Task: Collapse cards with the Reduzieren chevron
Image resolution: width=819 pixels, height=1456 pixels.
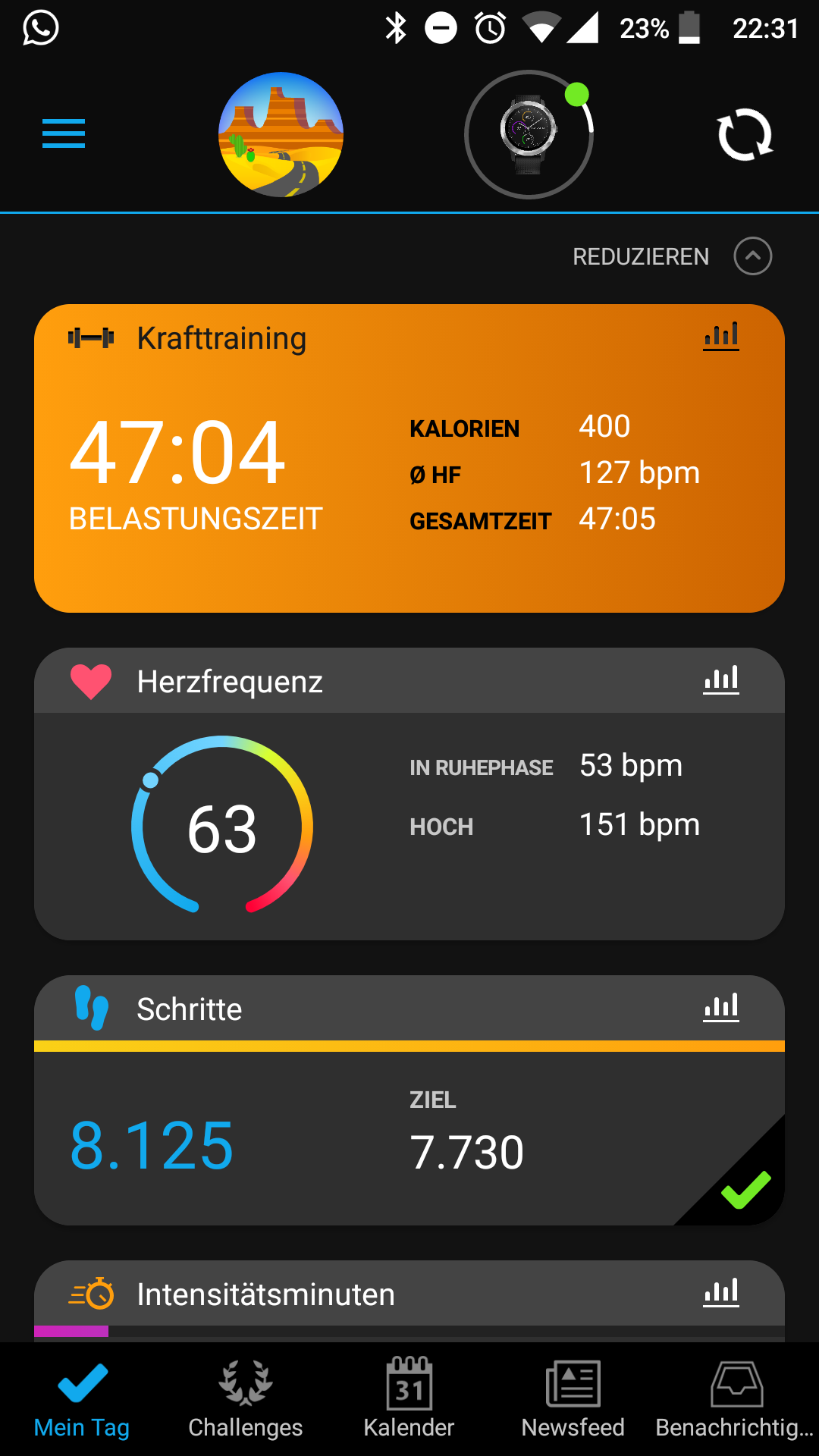Action: (752, 256)
